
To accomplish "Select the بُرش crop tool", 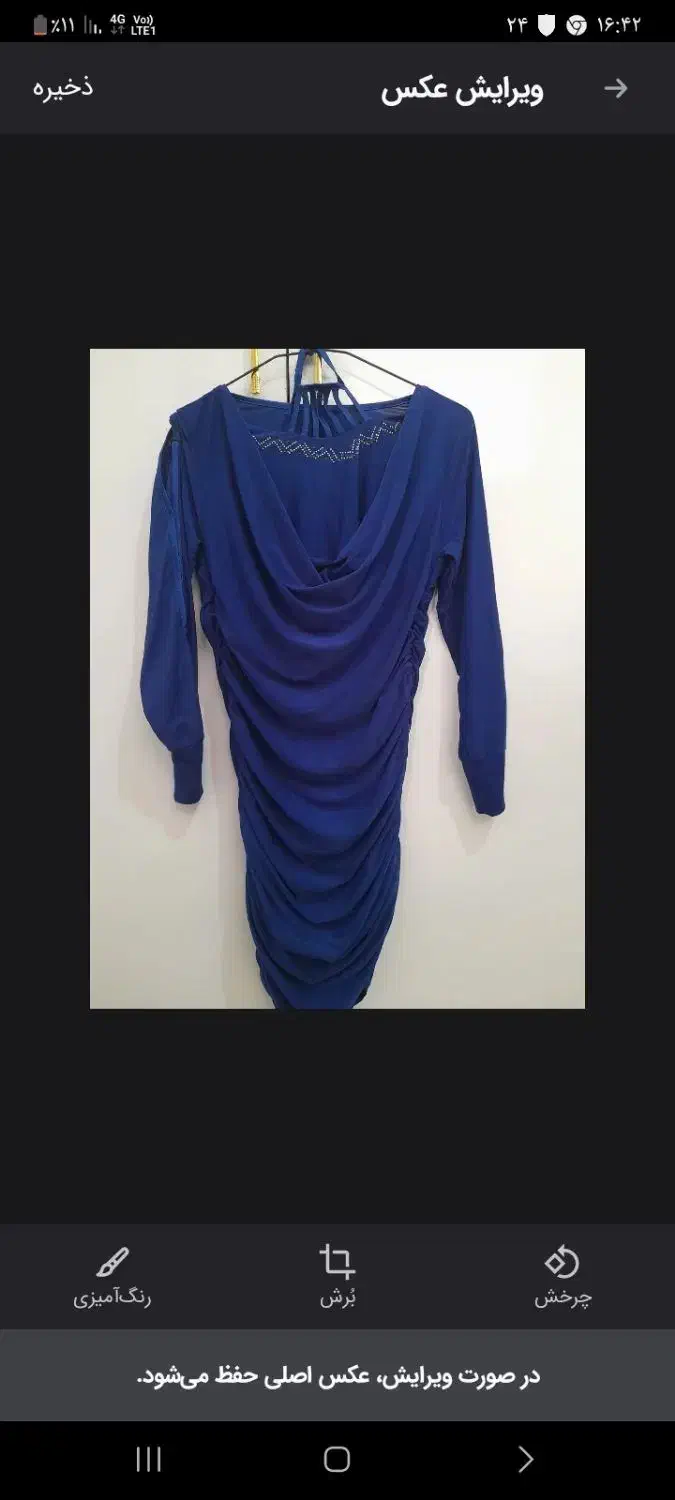I will [337, 1276].
